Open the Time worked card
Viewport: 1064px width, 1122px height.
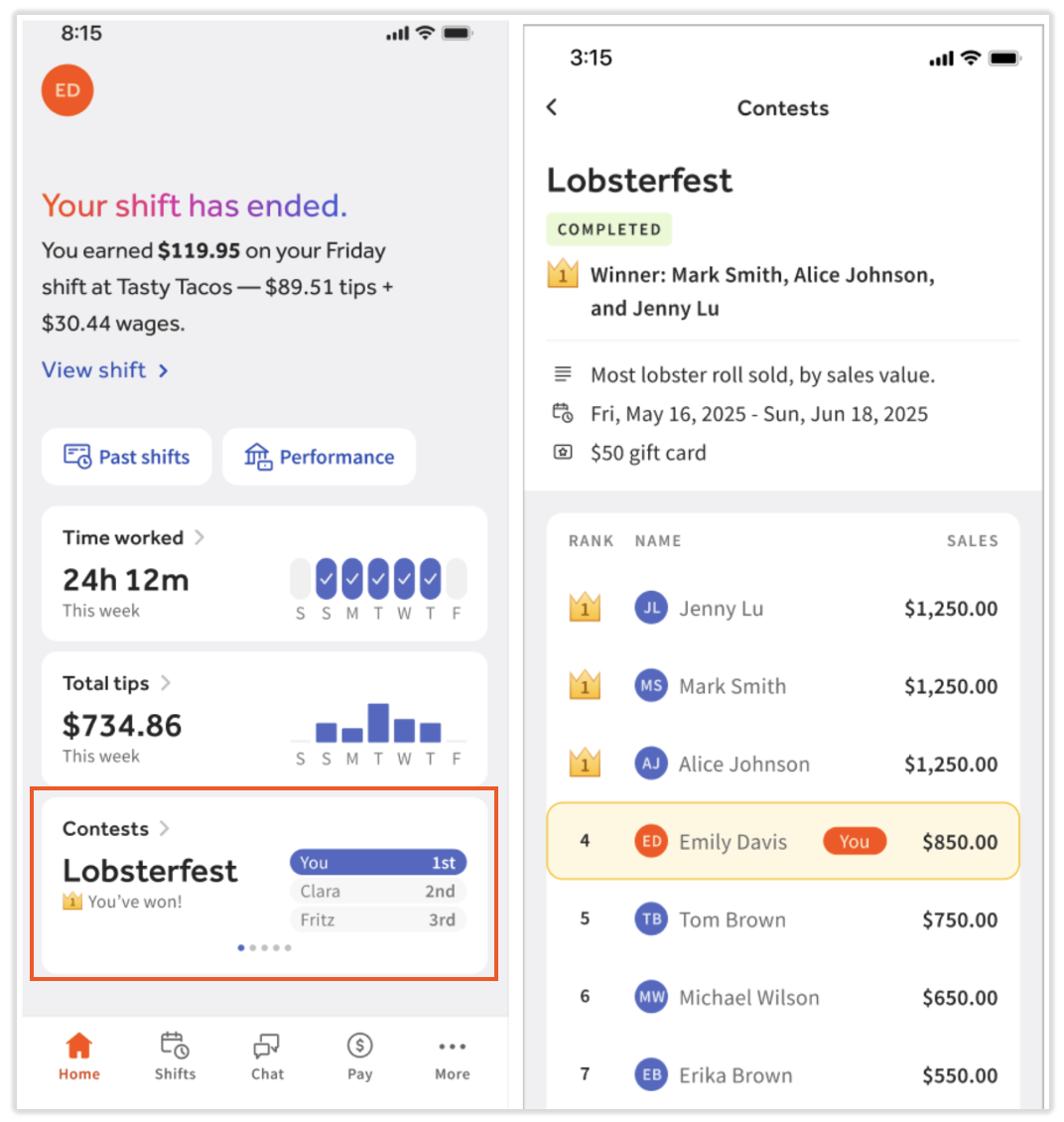coord(265,573)
